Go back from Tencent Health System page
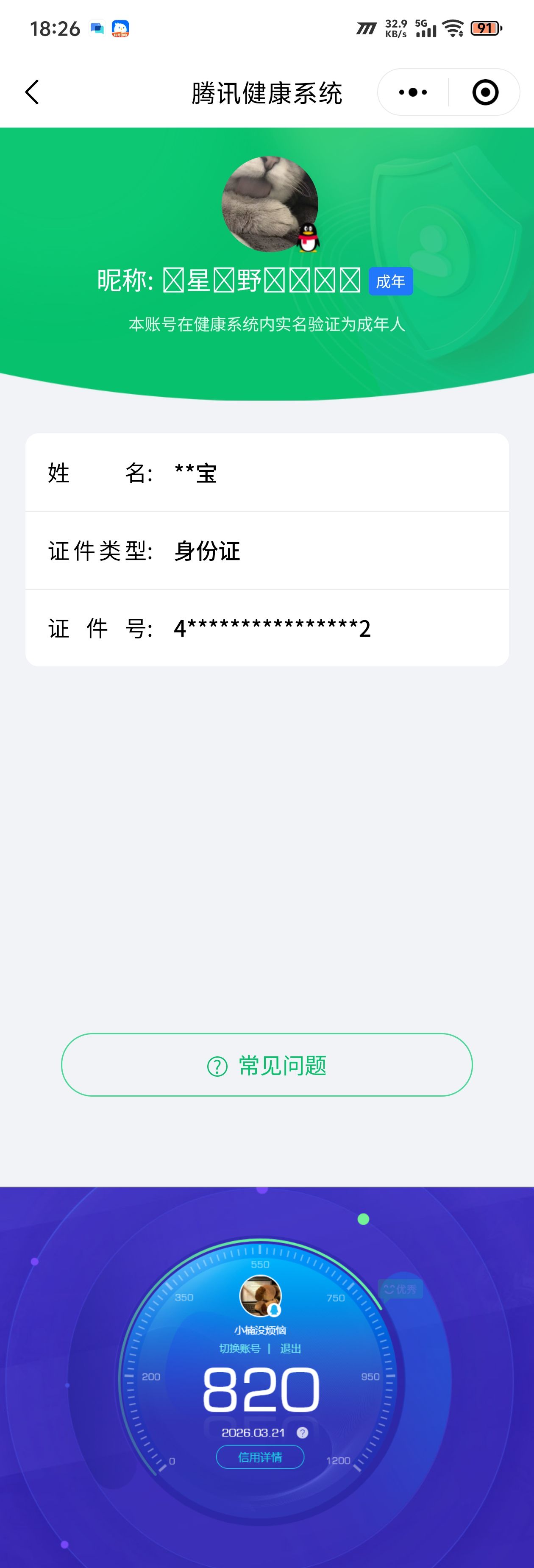Viewport: 534px width, 1568px height. [32, 92]
